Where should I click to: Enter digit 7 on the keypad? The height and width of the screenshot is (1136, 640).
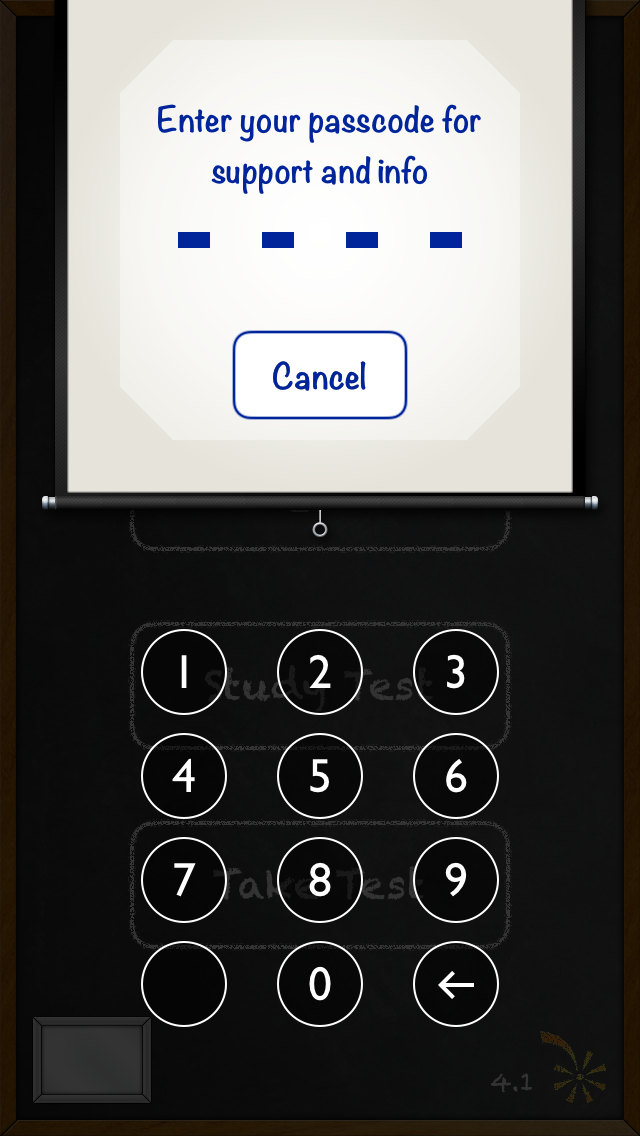tap(184, 880)
